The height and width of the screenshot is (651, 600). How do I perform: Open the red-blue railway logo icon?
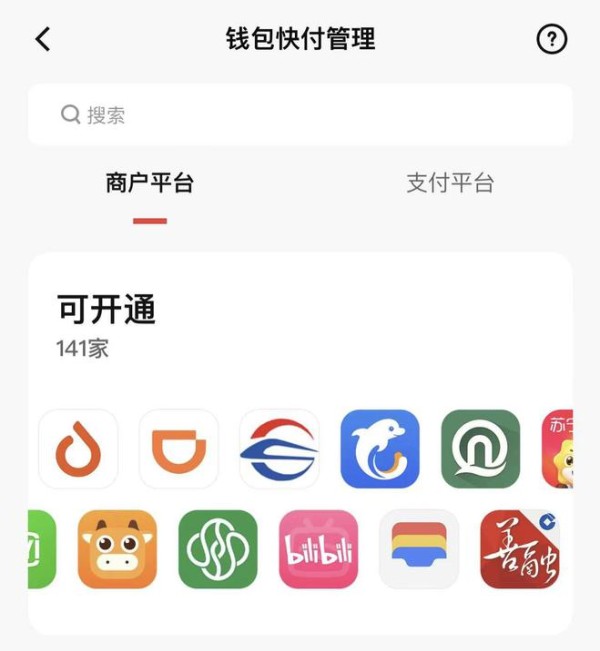279,449
